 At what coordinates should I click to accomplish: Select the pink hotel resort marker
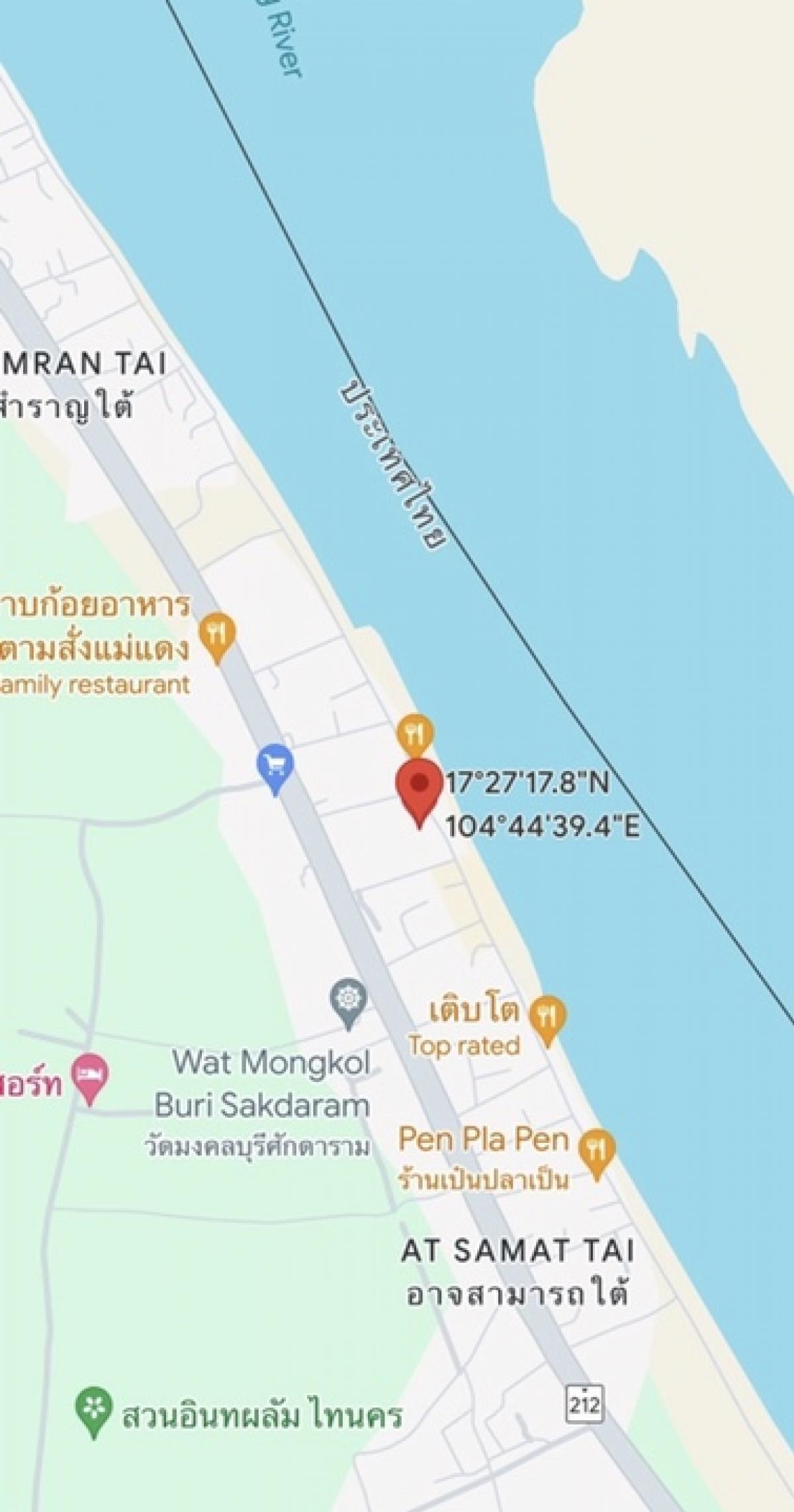(x=90, y=1080)
